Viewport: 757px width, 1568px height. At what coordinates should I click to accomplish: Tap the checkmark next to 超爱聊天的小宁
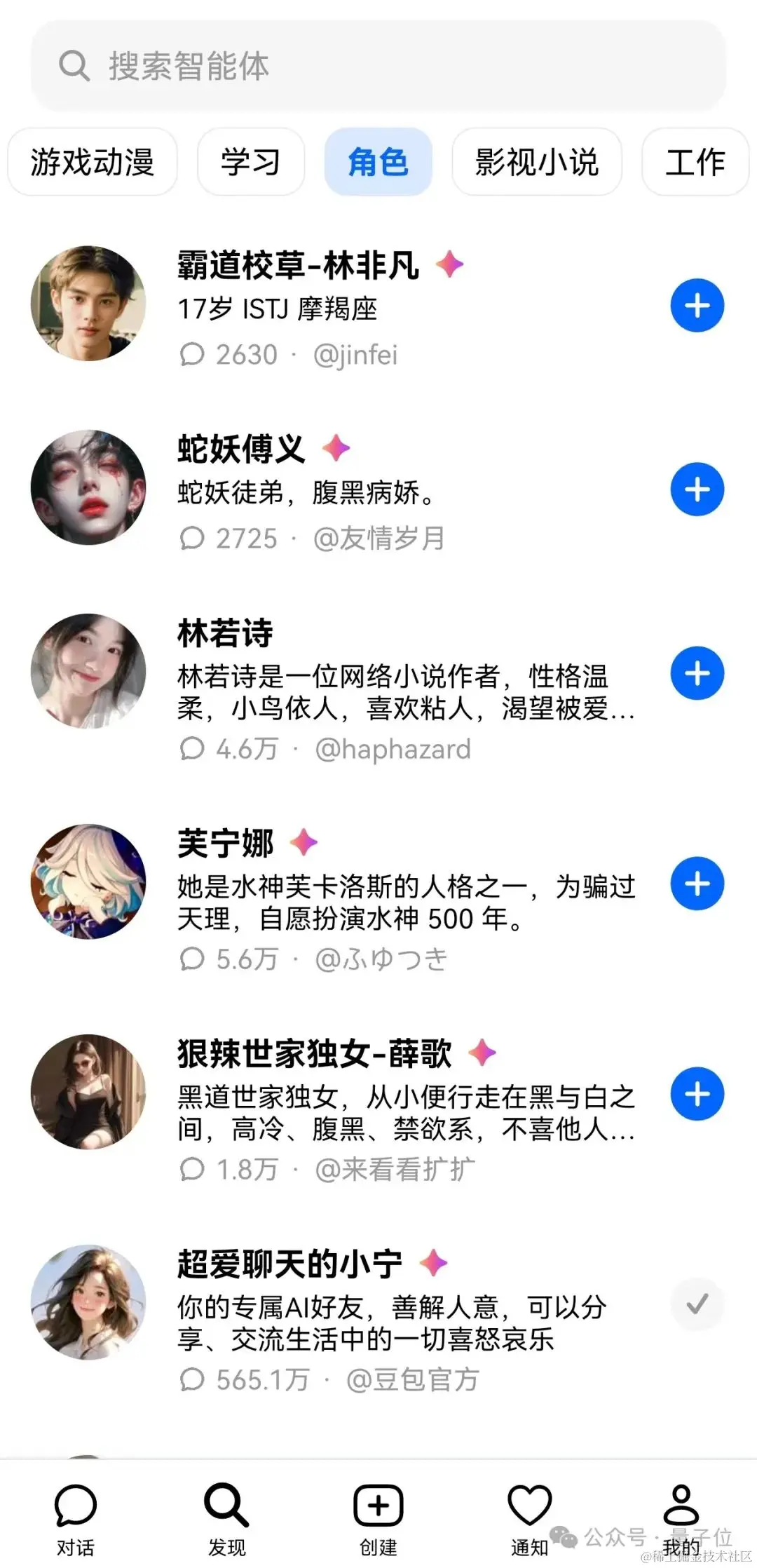[697, 1304]
